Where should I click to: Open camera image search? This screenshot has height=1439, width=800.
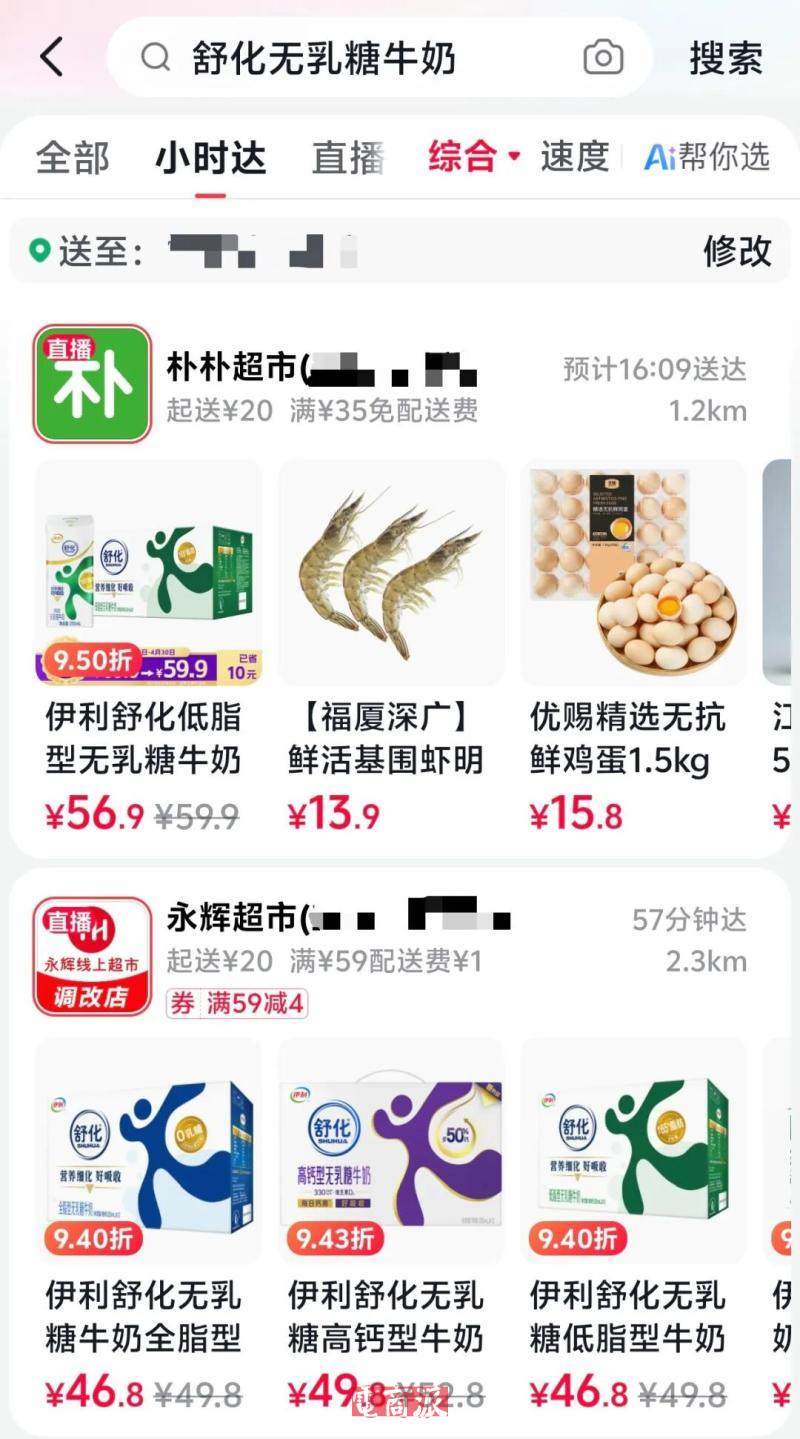[603, 58]
